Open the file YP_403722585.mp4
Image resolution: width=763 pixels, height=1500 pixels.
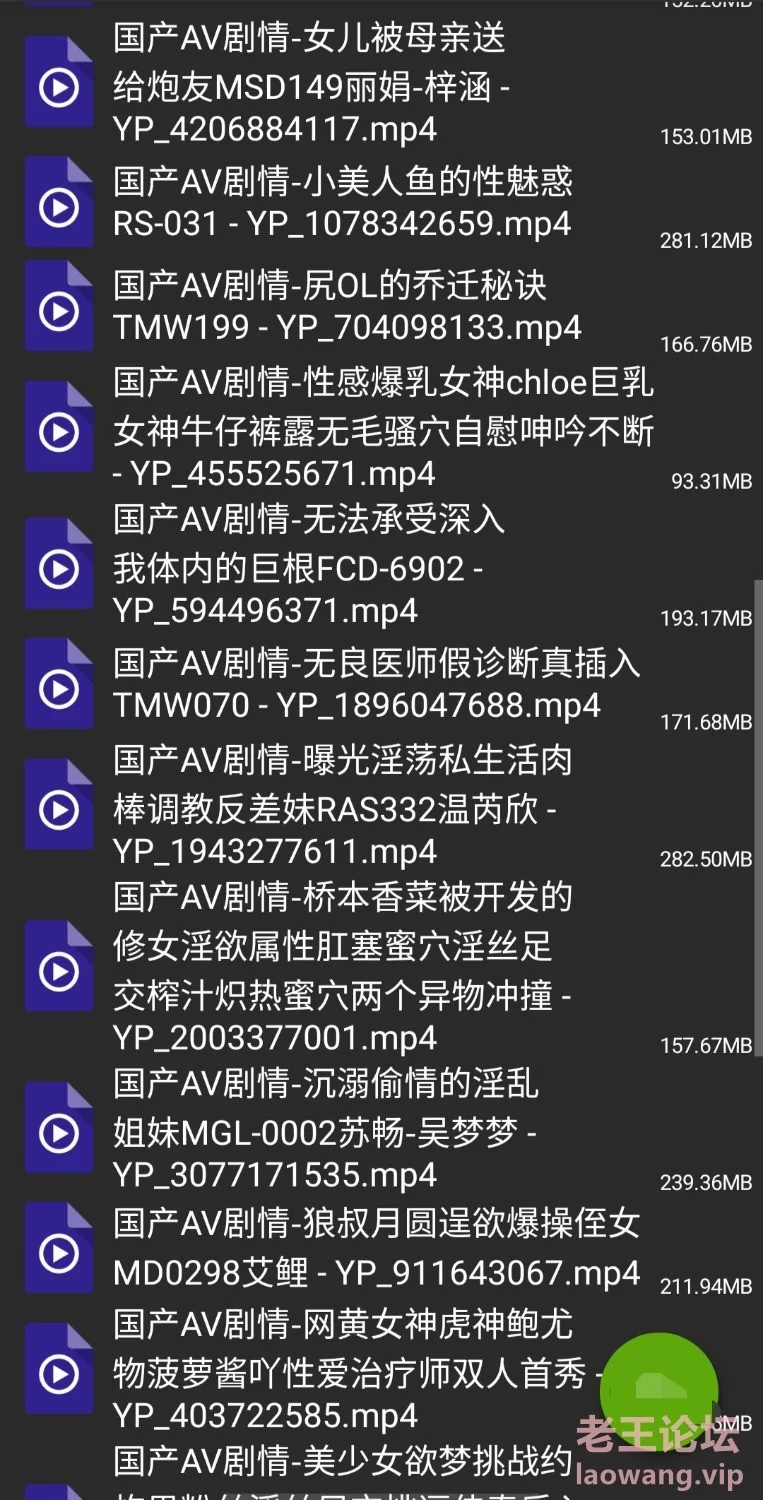(x=381, y=1371)
